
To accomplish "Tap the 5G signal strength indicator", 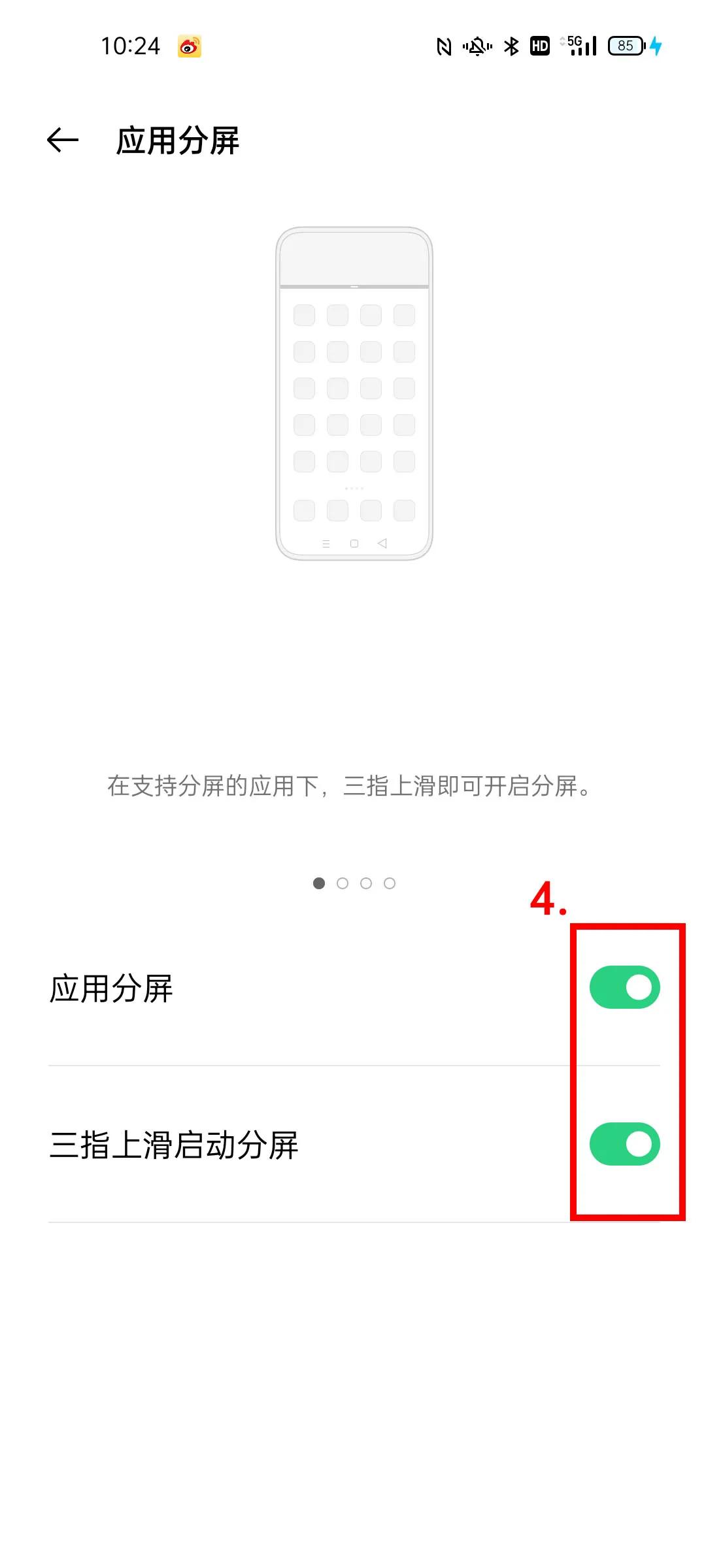I will pos(578,47).
